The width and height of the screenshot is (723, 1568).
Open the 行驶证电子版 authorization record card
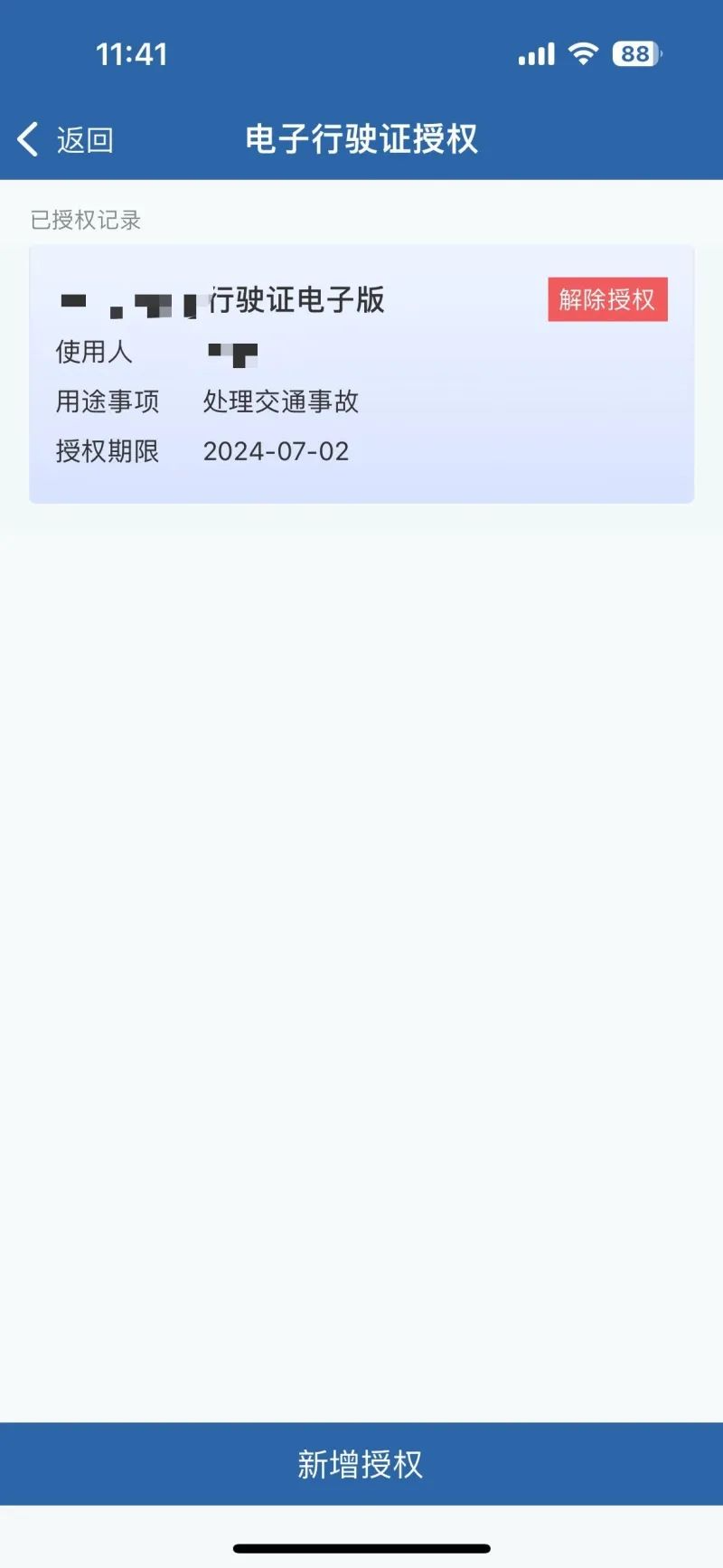(x=361, y=402)
